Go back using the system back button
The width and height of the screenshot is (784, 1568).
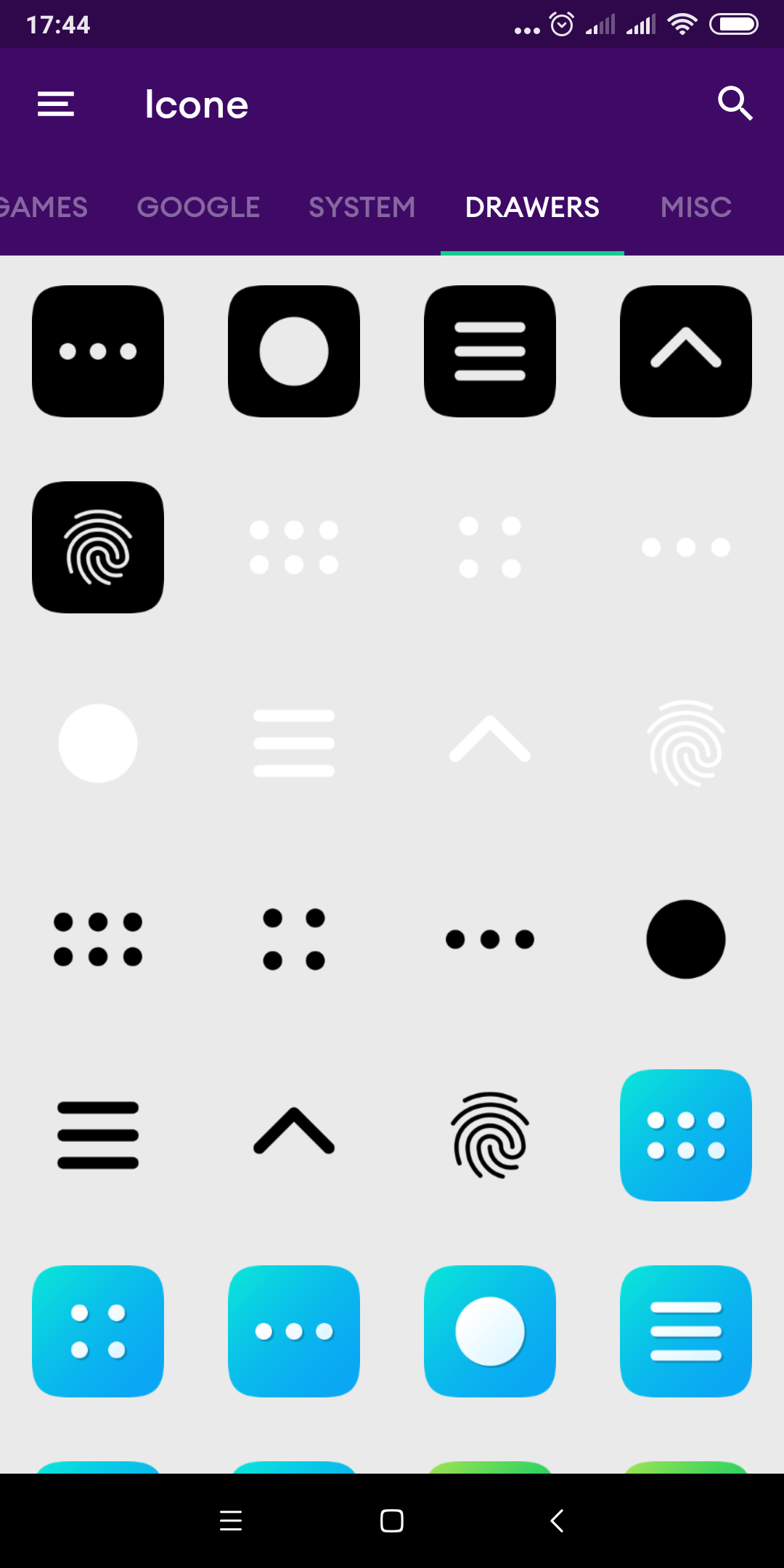tap(557, 1520)
